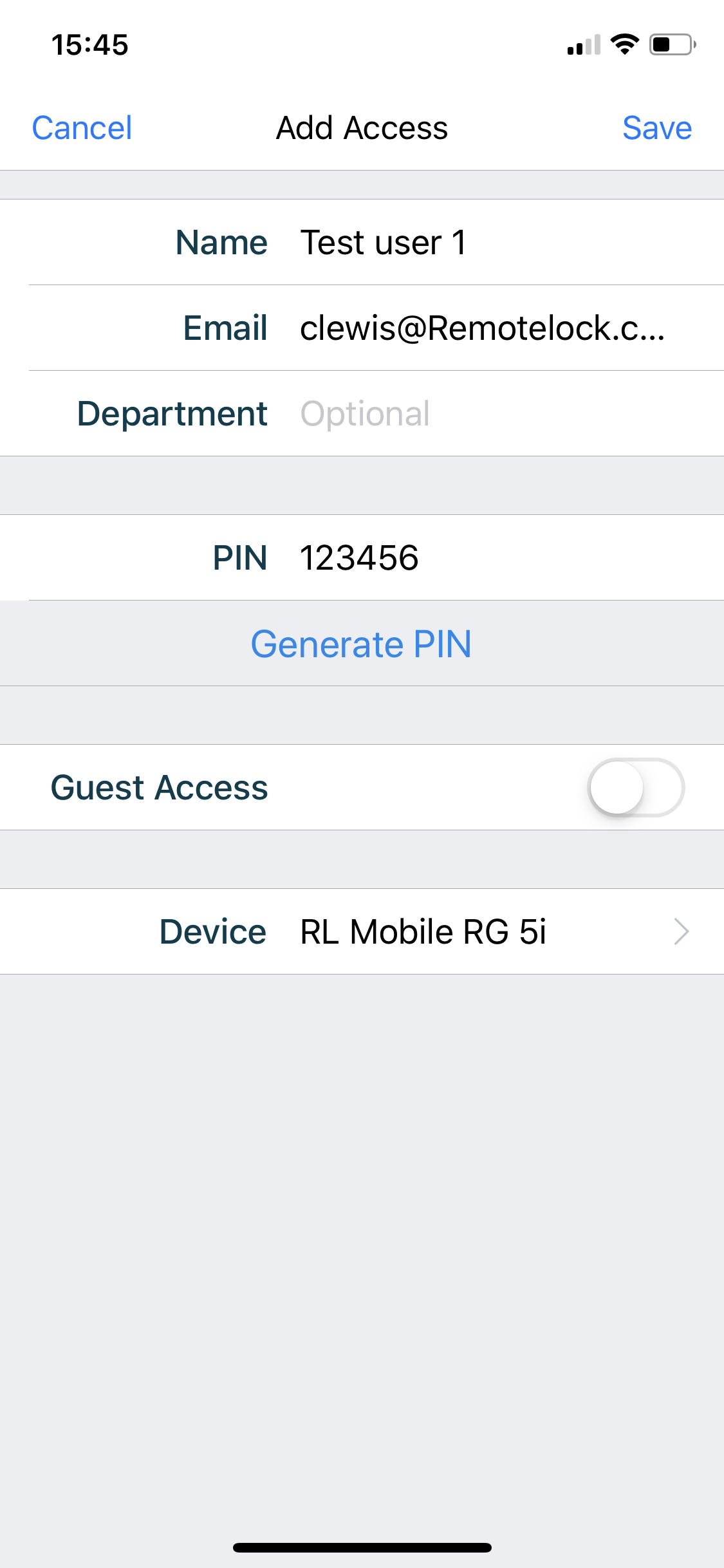724x1568 pixels.
Task: Select the Name label
Action: tap(221, 243)
